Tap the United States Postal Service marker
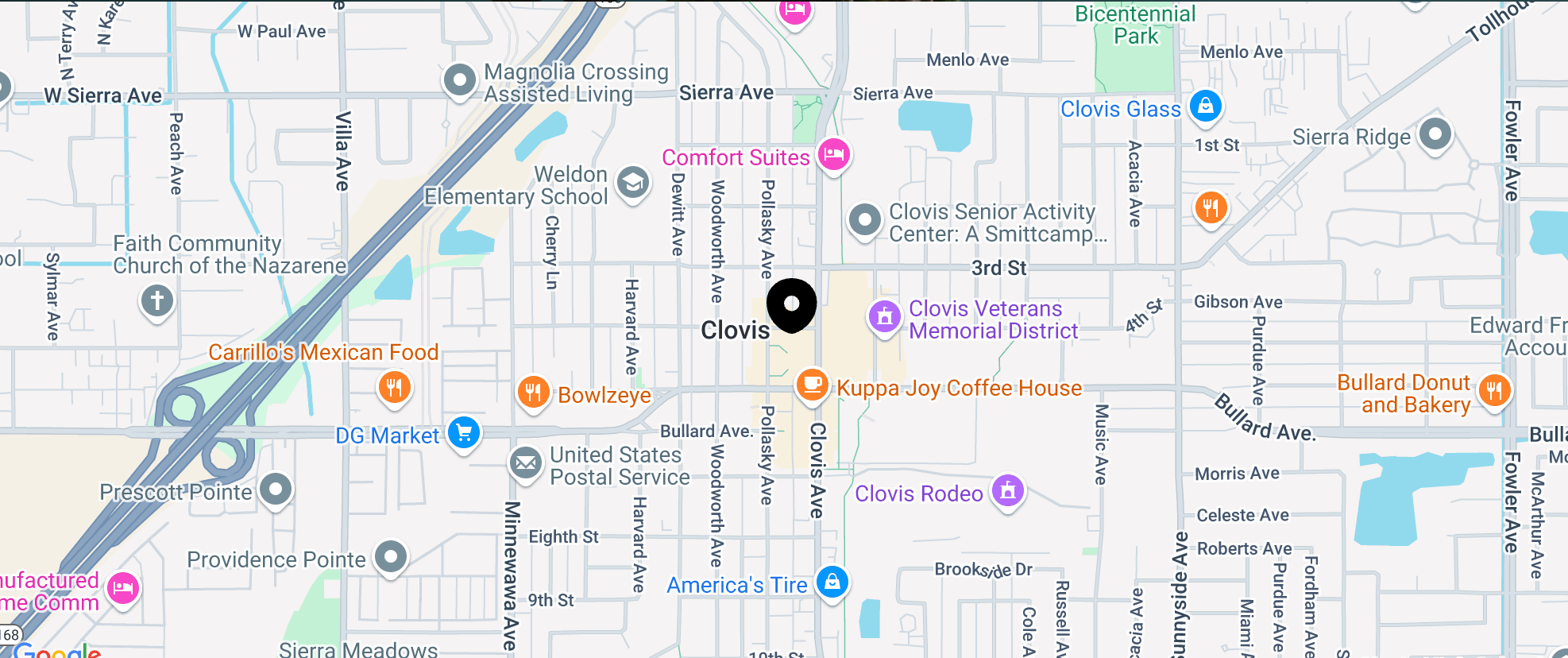The height and width of the screenshot is (658, 1568). point(525,463)
